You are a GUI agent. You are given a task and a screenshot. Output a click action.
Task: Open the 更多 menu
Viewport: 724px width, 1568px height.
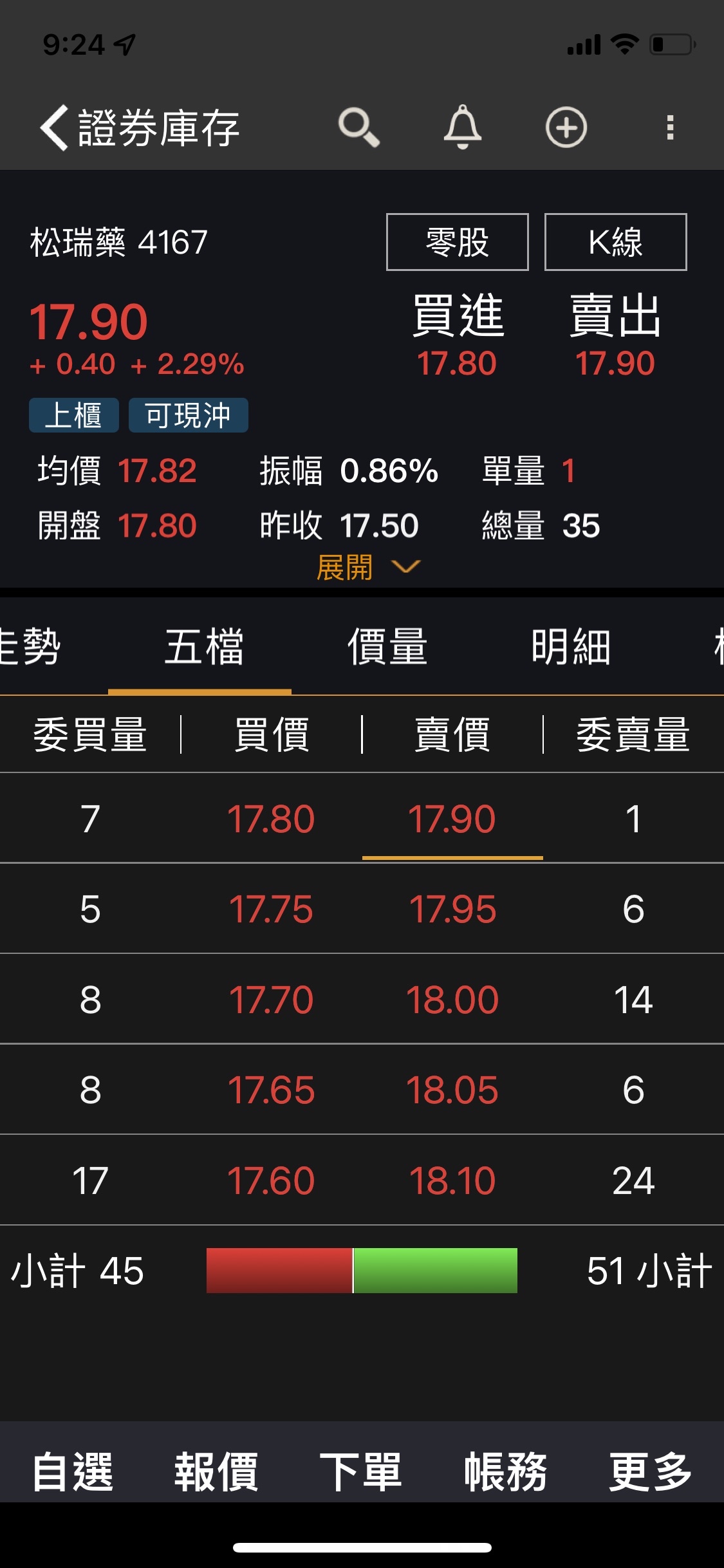pos(650,1471)
